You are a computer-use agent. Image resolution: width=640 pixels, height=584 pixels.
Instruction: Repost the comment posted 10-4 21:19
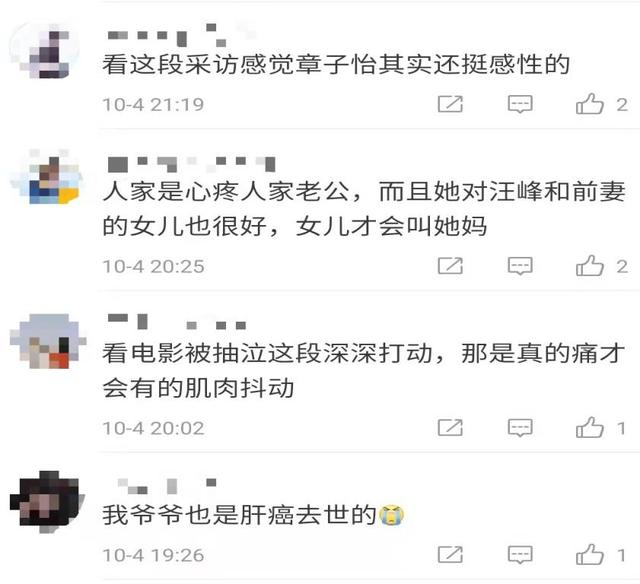(452, 103)
